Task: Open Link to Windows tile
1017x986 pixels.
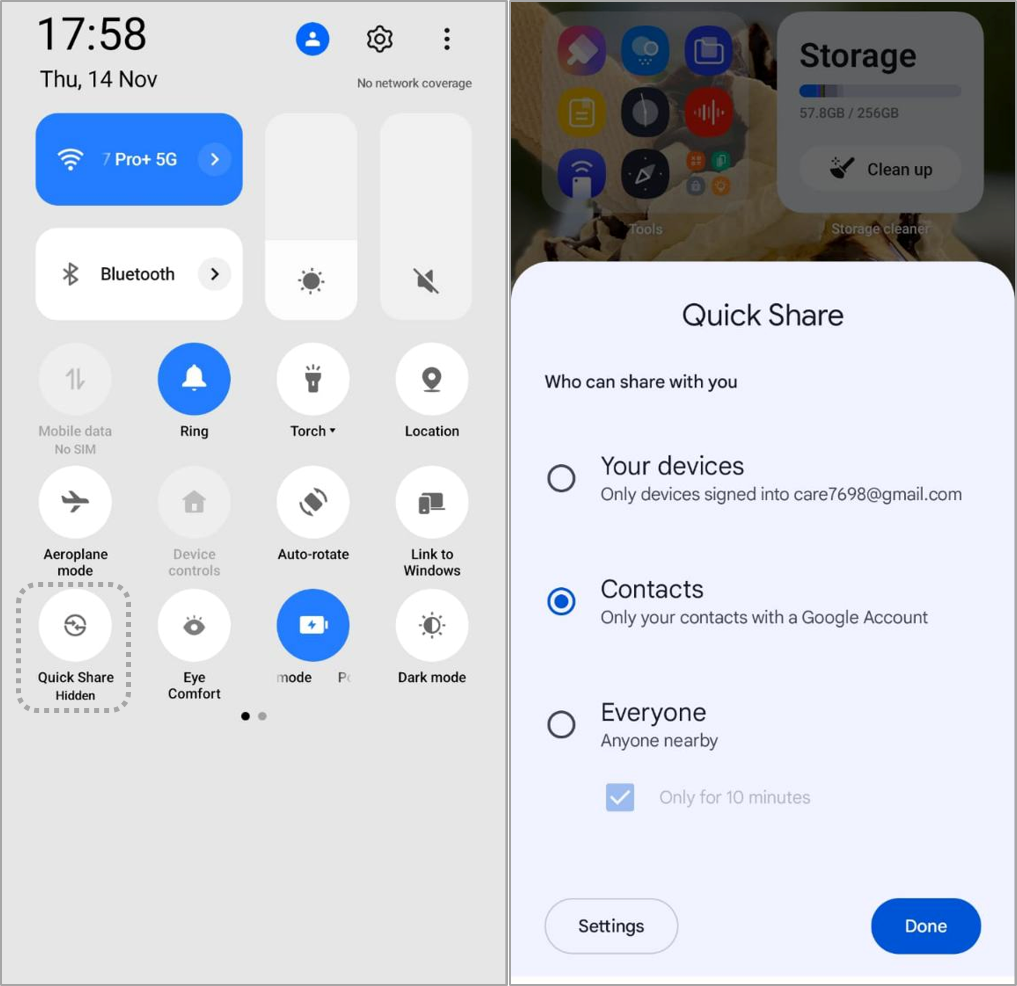Action: click(431, 502)
